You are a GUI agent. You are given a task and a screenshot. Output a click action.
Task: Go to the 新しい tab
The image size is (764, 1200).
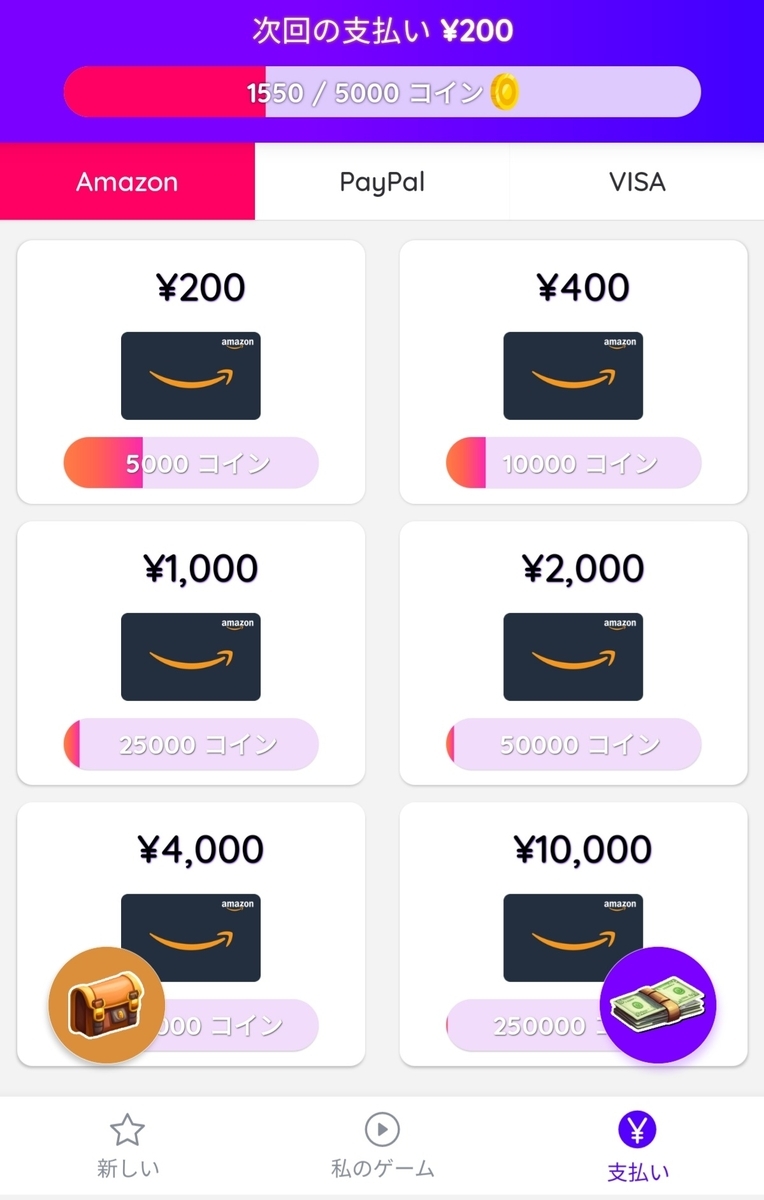point(127,1146)
